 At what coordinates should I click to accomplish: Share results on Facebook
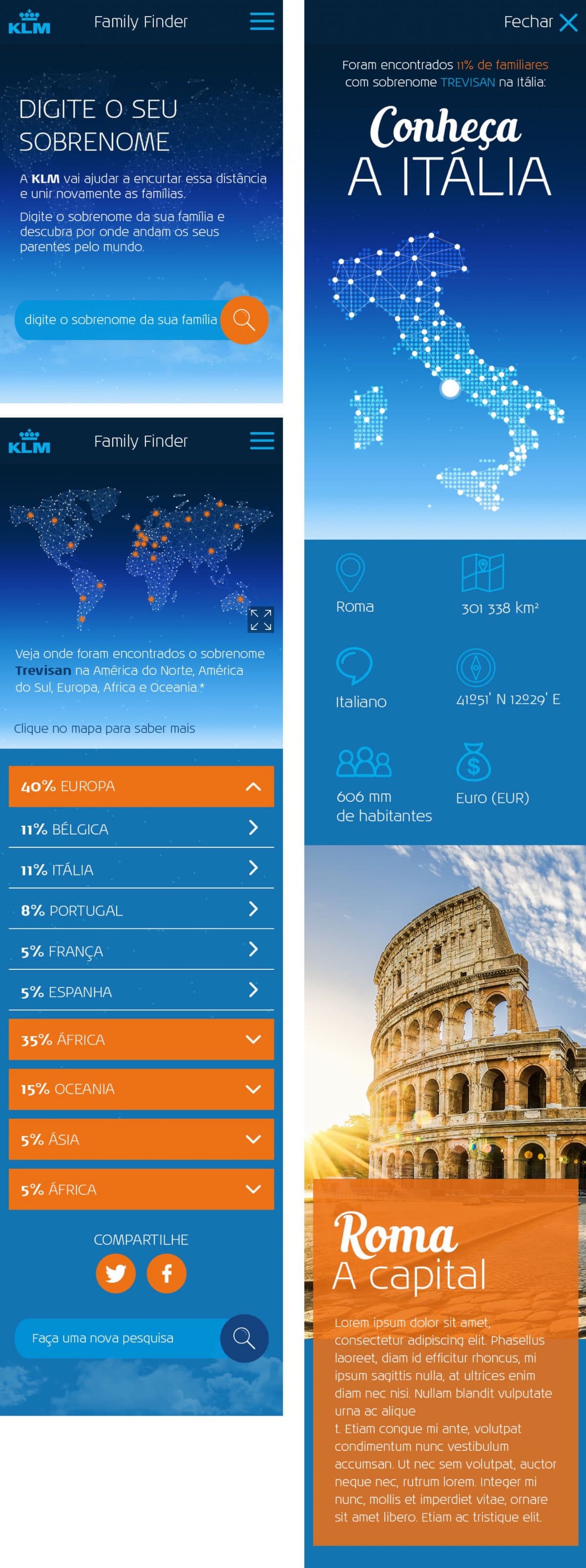click(x=166, y=1274)
